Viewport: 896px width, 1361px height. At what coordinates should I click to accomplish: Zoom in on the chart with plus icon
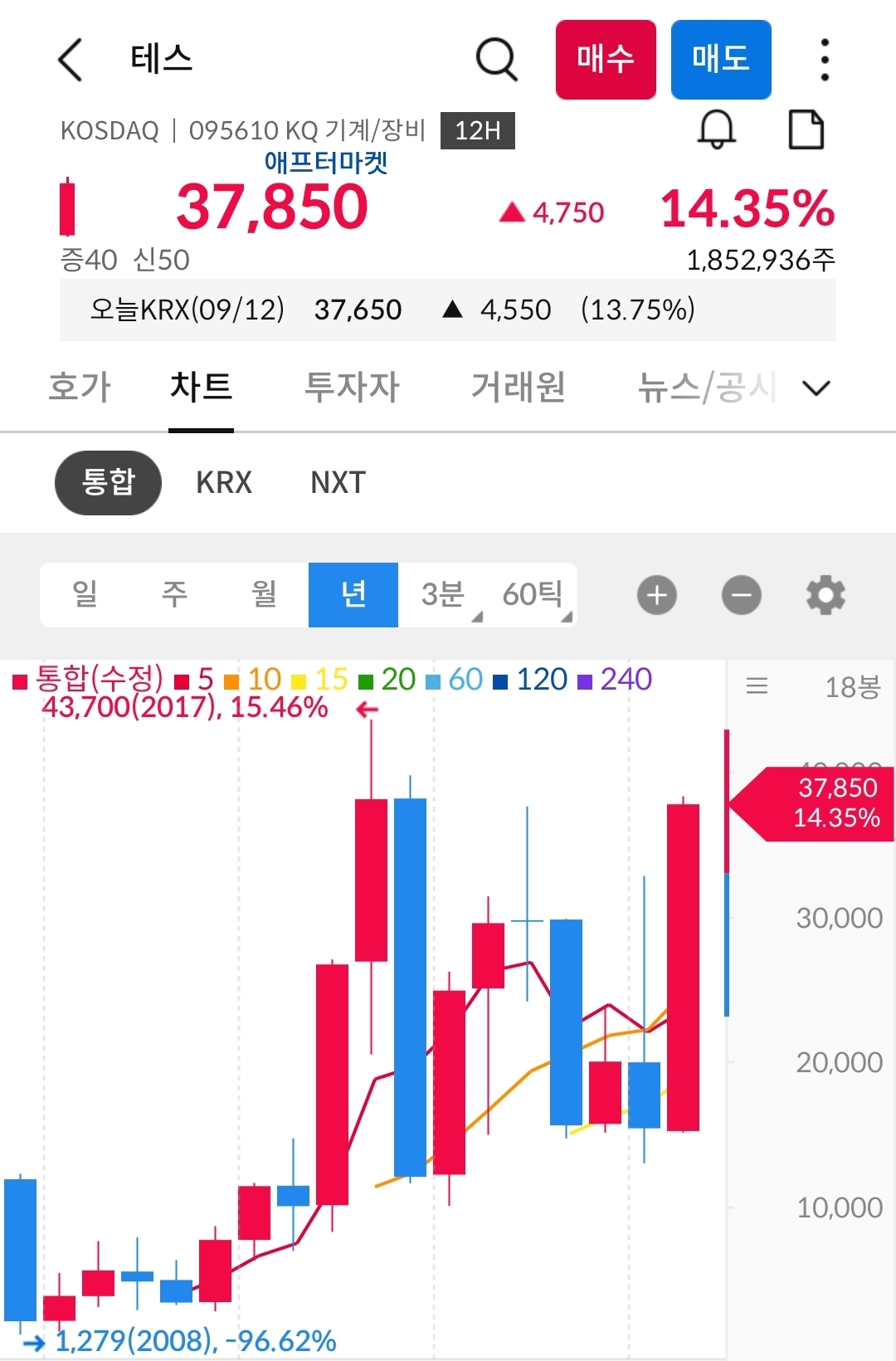pos(656,595)
